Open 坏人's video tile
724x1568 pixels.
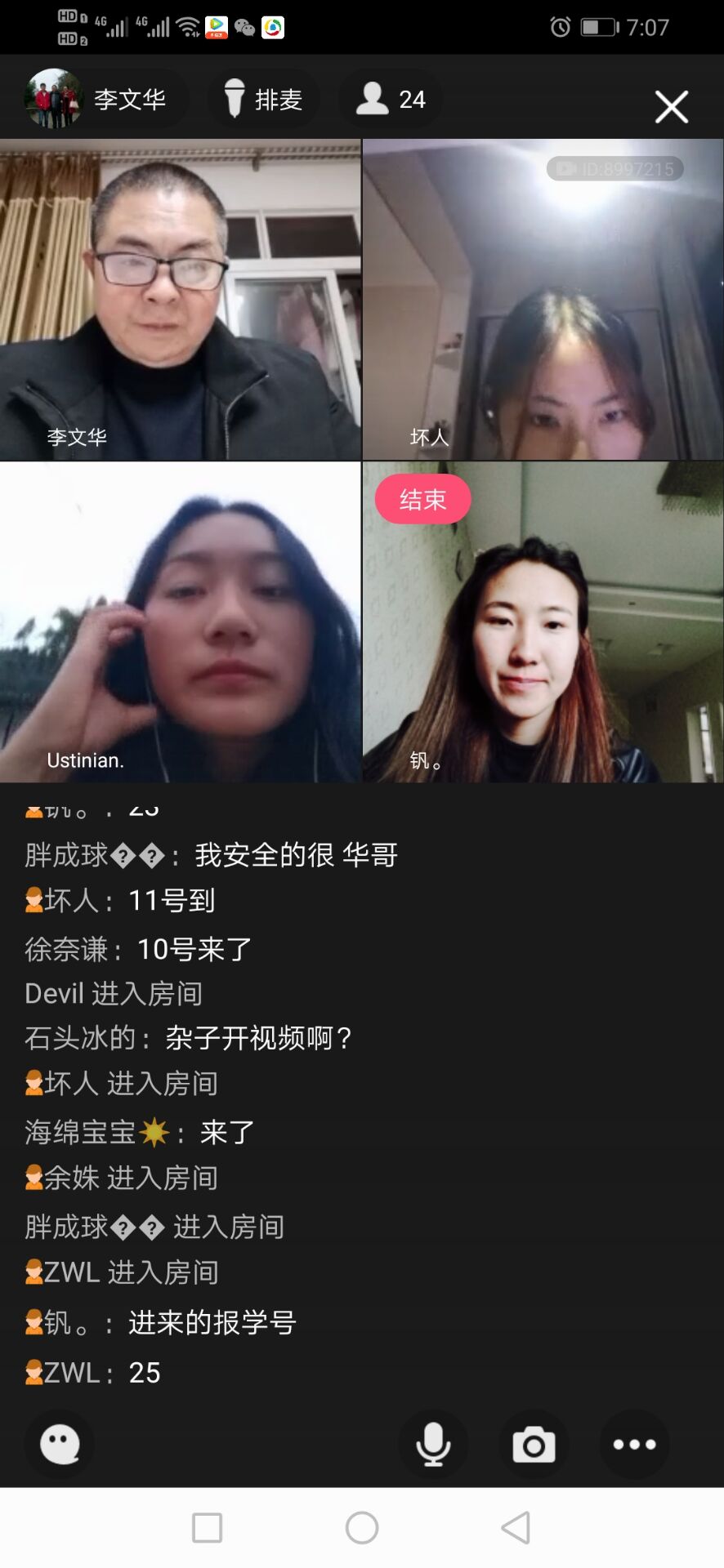543,299
